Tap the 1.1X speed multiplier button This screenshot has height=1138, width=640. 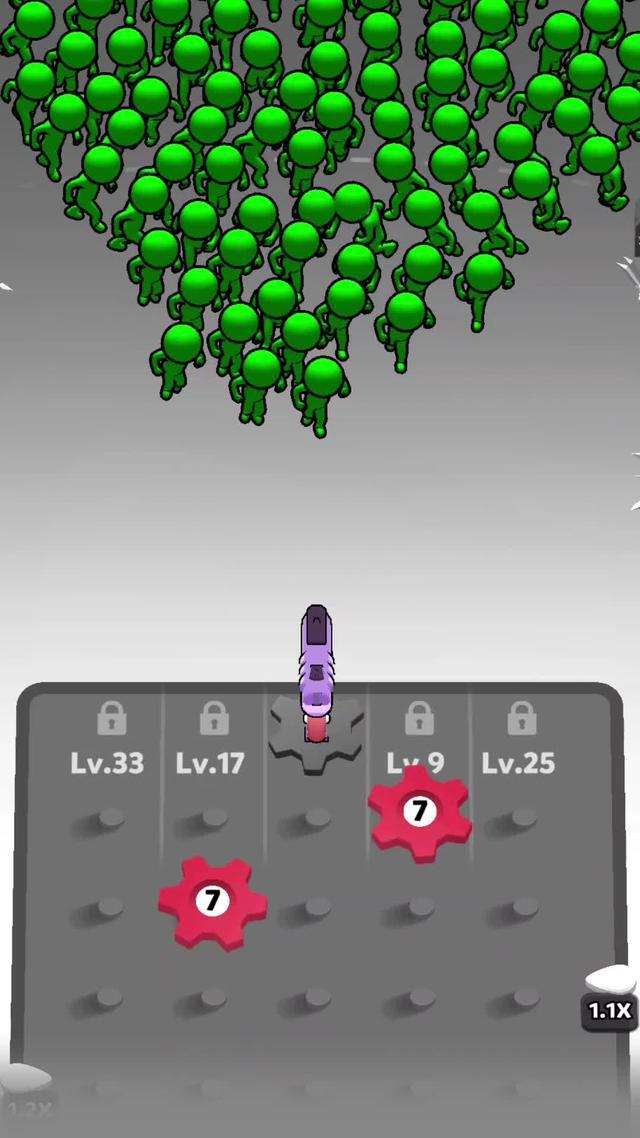609,1011
